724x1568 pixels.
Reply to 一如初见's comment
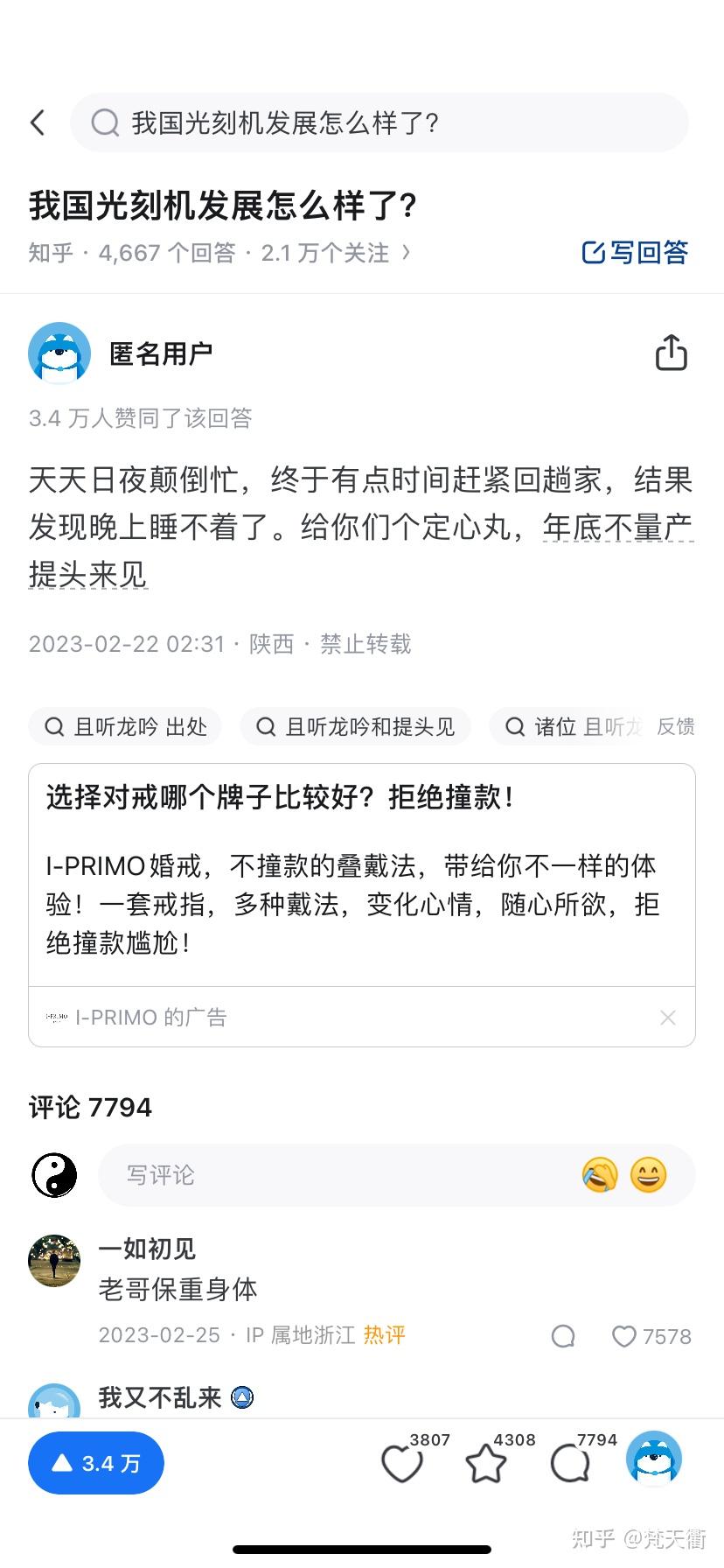(564, 1336)
